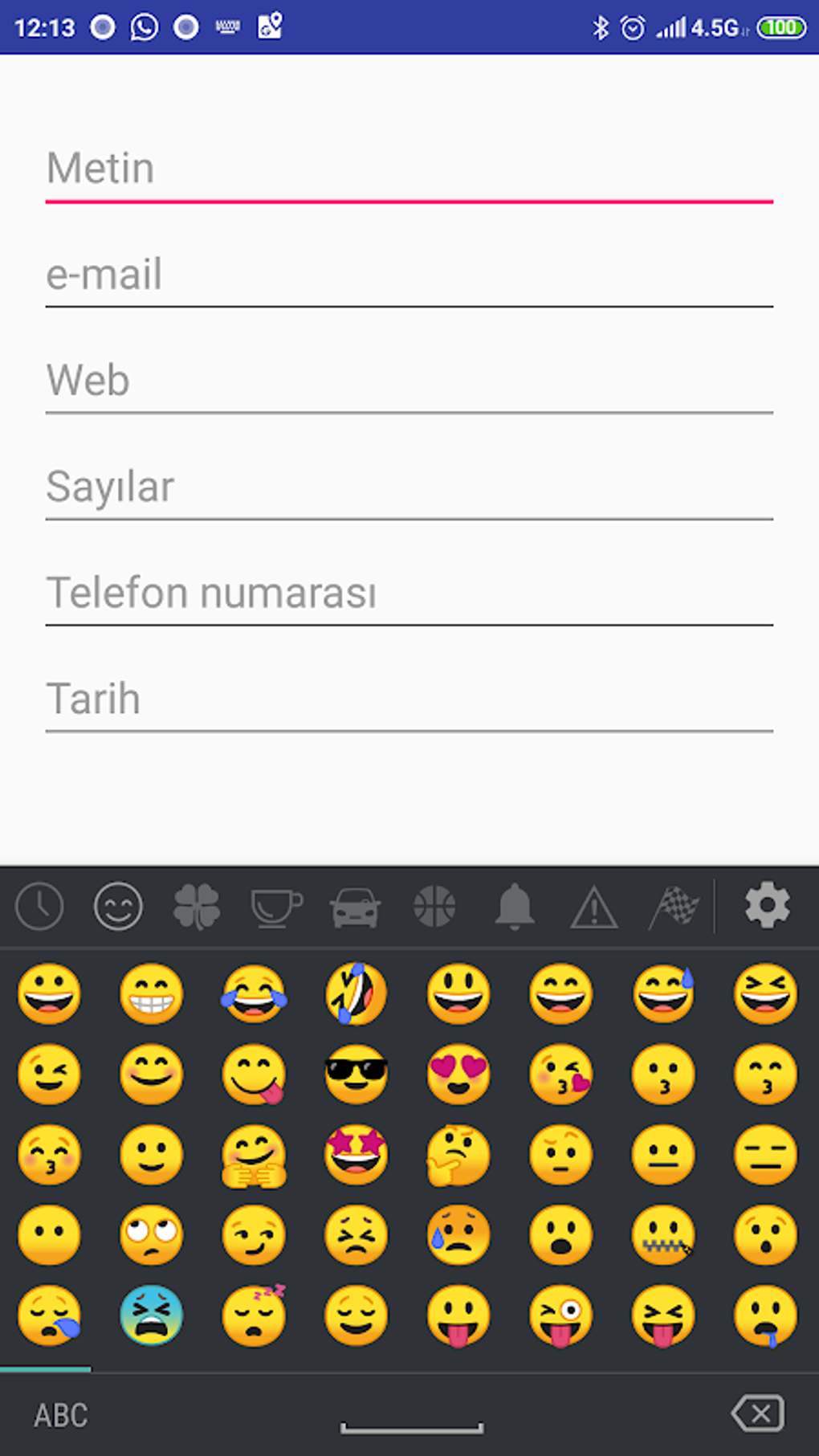
Task: Focus the Sayılar number field
Action: click(409, 487)
